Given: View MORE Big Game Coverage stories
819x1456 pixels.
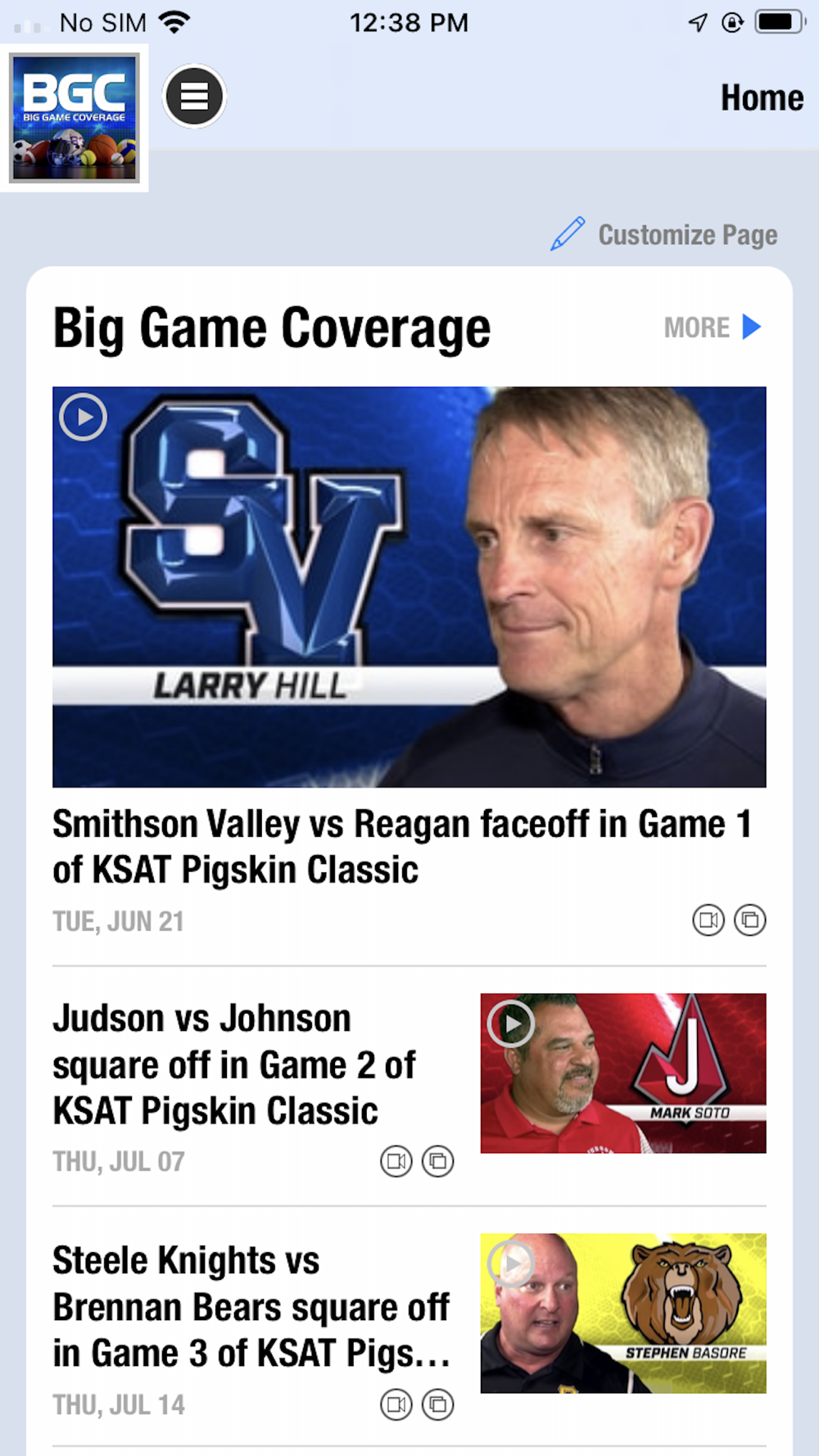Looking at the screenshot, I should pyautogui.click(x=712, y=328).
